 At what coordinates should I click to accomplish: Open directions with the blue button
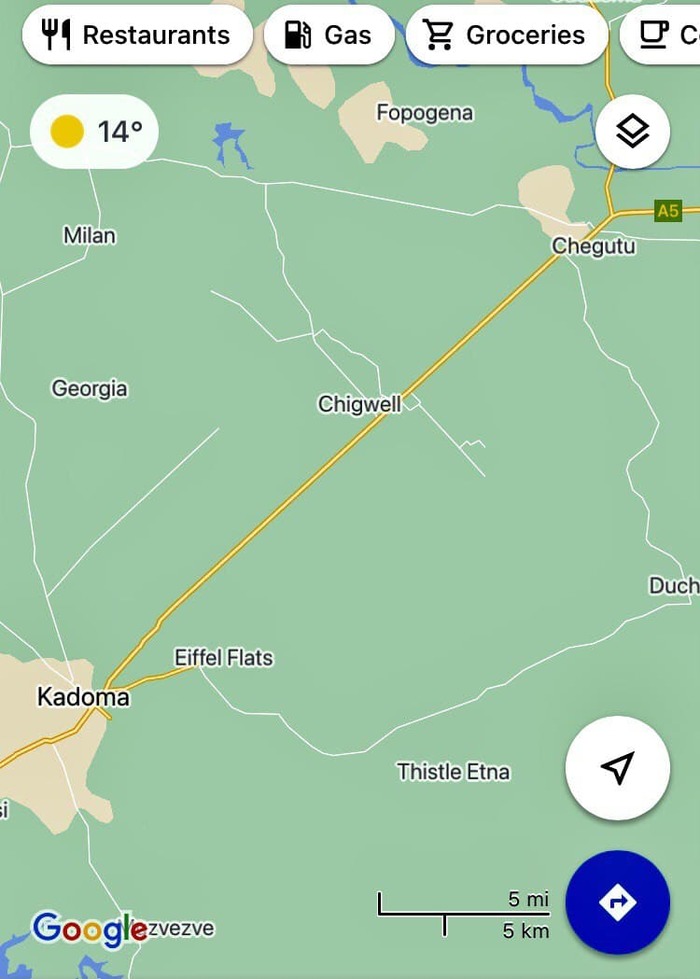[x=617, y=902]
